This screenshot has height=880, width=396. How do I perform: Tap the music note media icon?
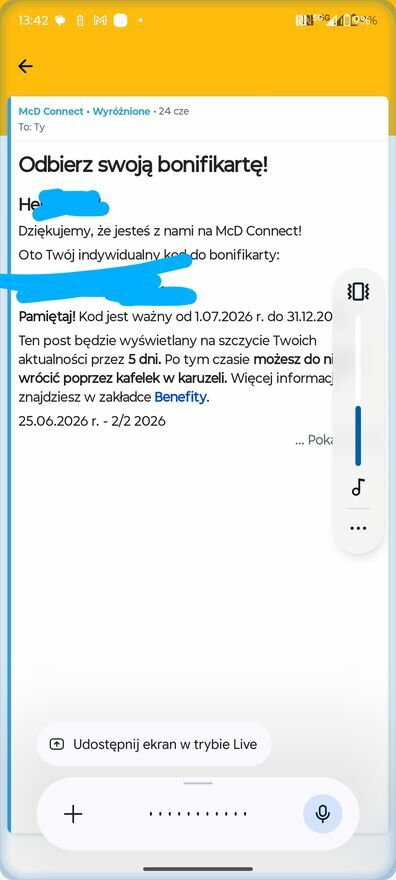click(358, 487)
